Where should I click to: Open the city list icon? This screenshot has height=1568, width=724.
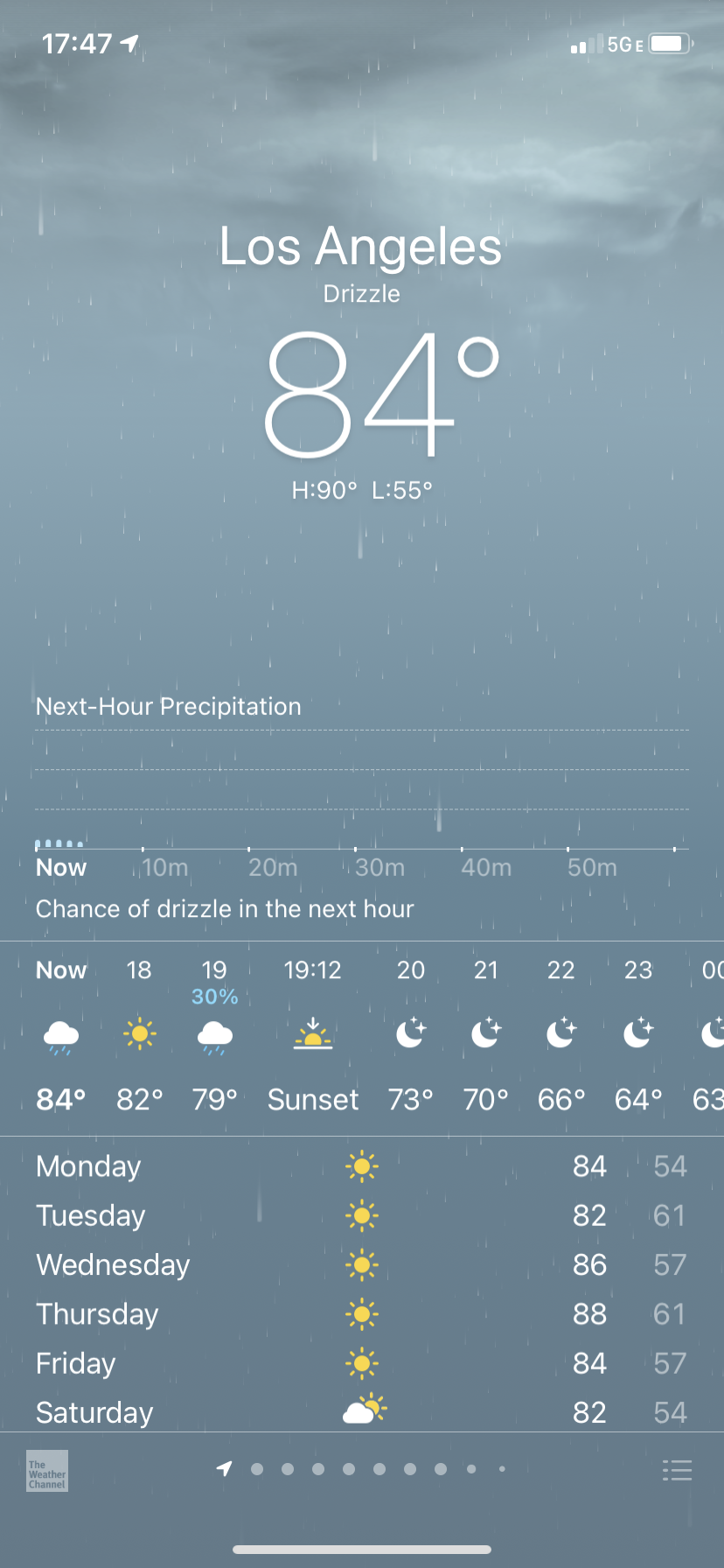(x=677, y=1470)
